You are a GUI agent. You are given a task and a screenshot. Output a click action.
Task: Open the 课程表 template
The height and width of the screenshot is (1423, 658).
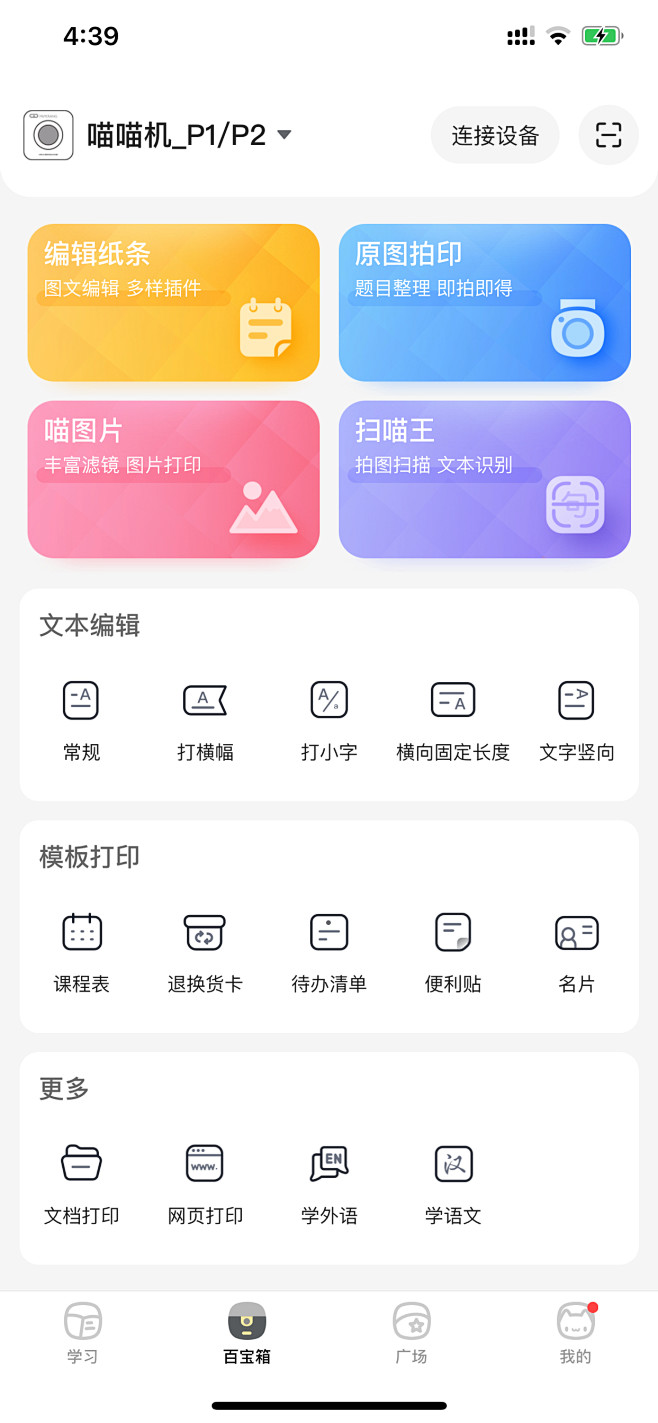[81, 952]
